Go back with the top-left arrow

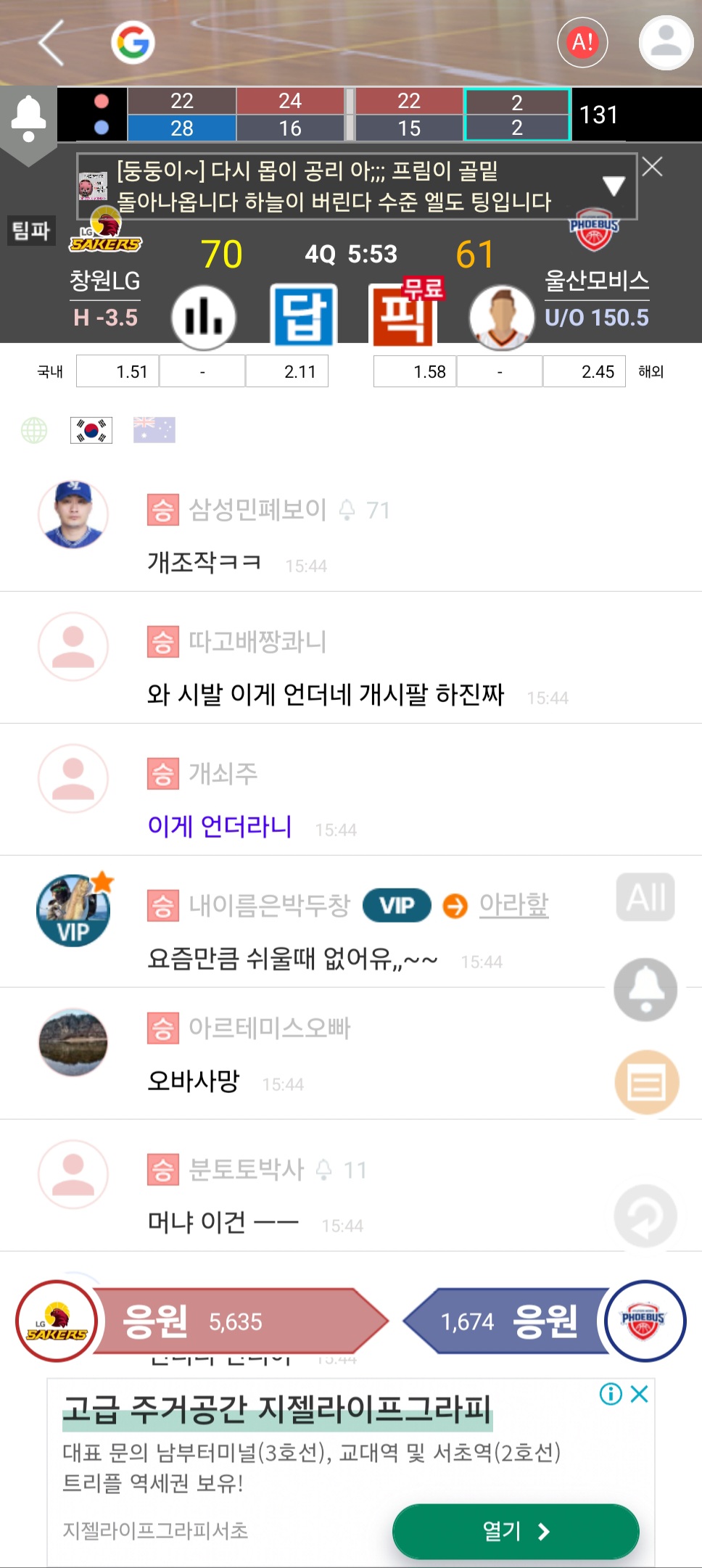click(x=52, y=43)
